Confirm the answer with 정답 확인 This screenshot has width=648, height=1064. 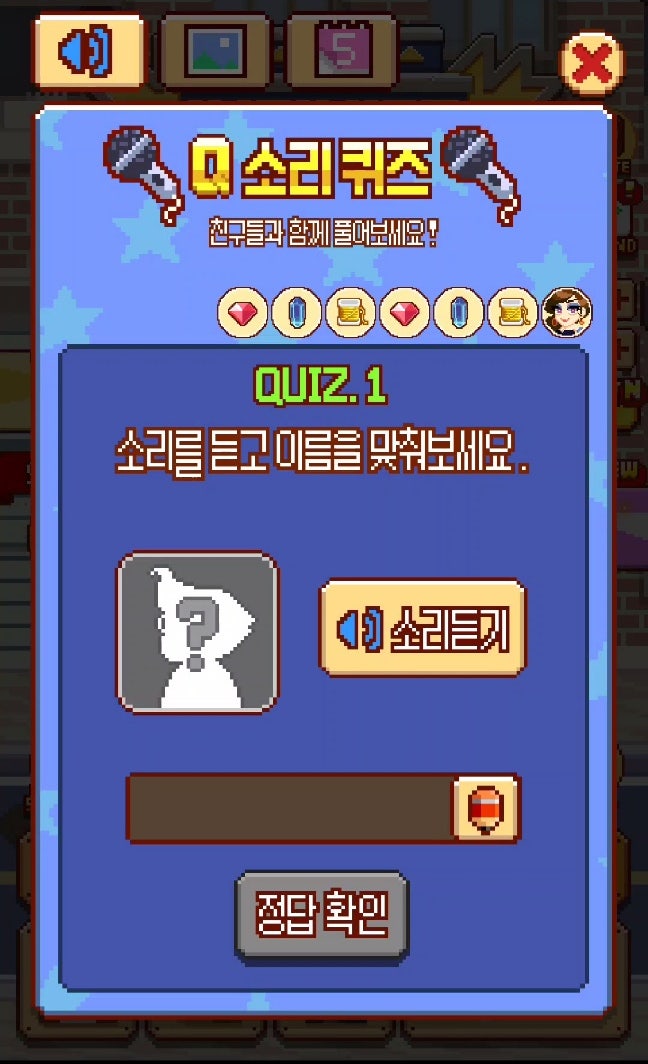click(x=322, y=914)
